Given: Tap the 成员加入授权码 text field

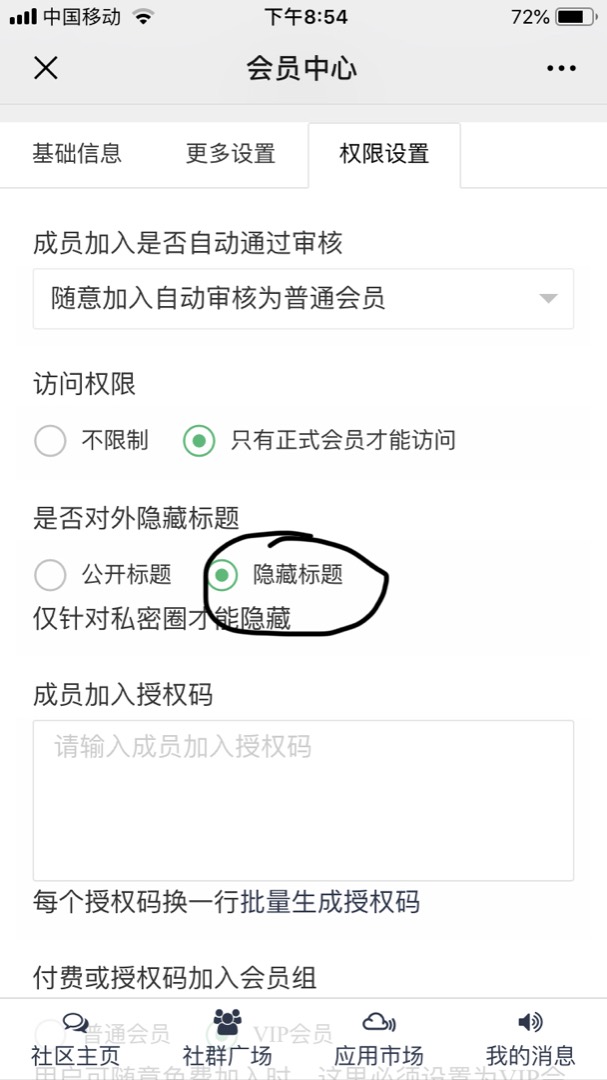Looking at the screenshot, I should pyautogui.click(x=303, y=800).
